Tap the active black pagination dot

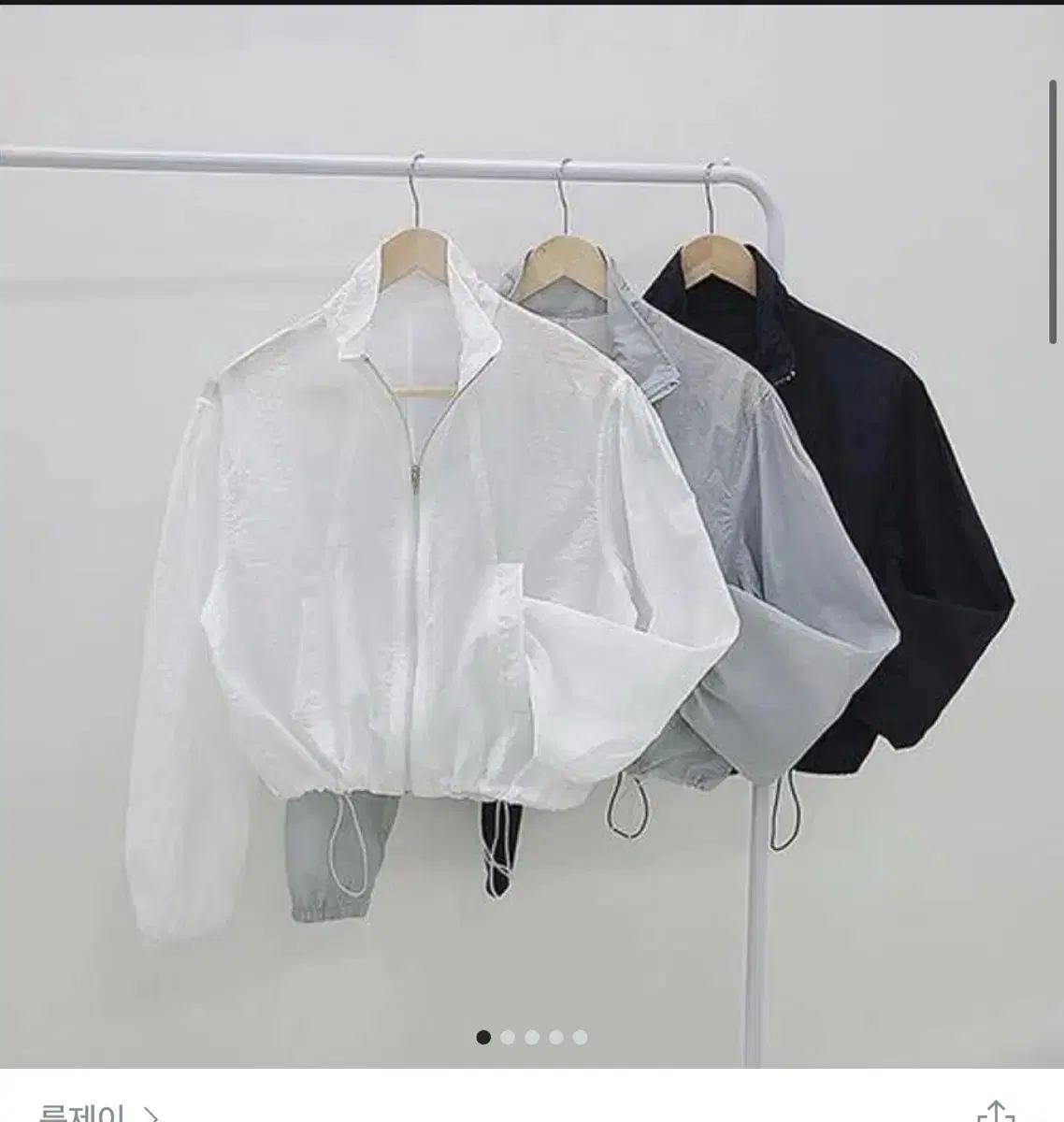coord(482,1036)
